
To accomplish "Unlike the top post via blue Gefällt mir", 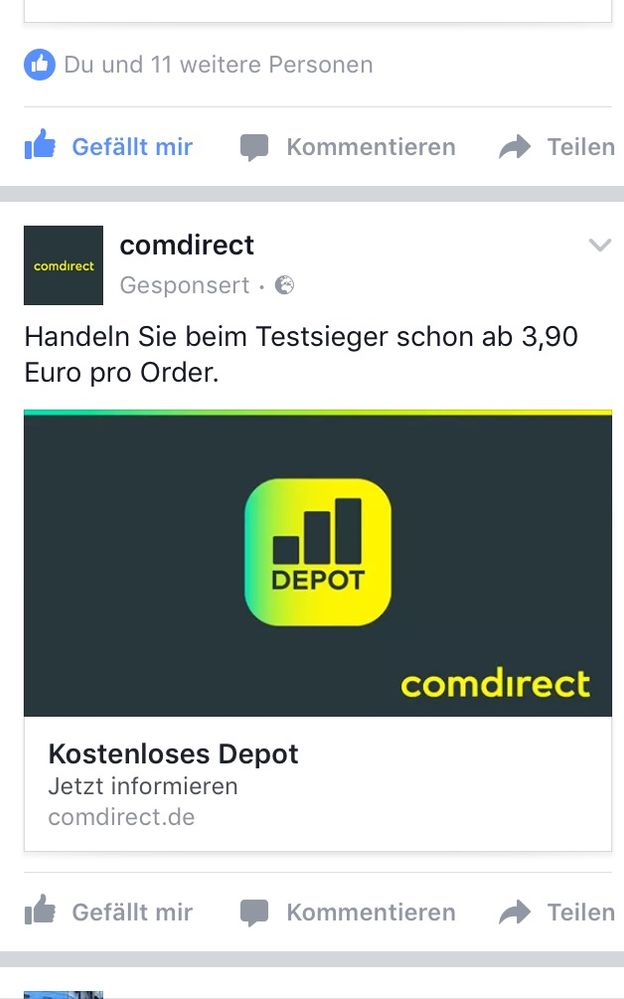I will (108, 147).
